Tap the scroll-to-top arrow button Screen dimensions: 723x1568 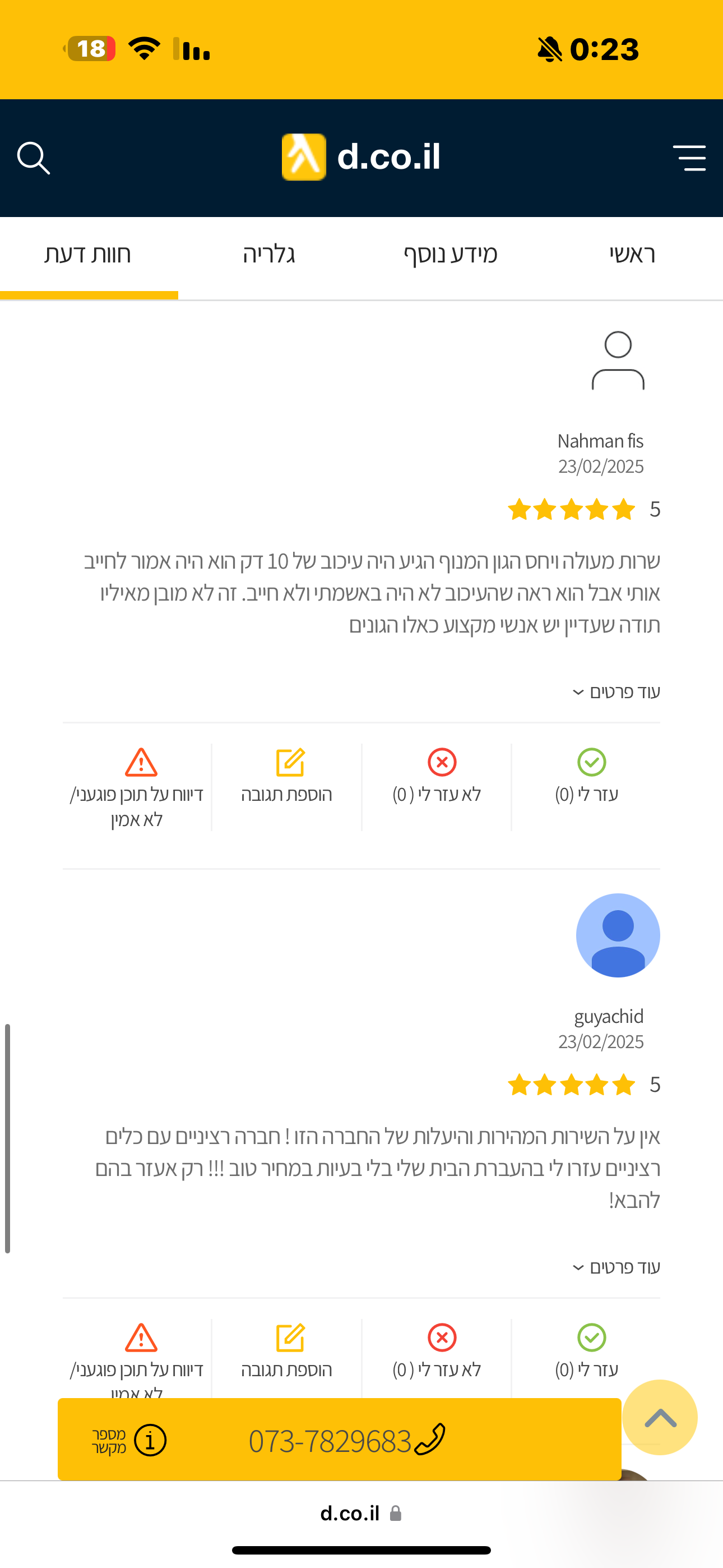pos(660,1418)
